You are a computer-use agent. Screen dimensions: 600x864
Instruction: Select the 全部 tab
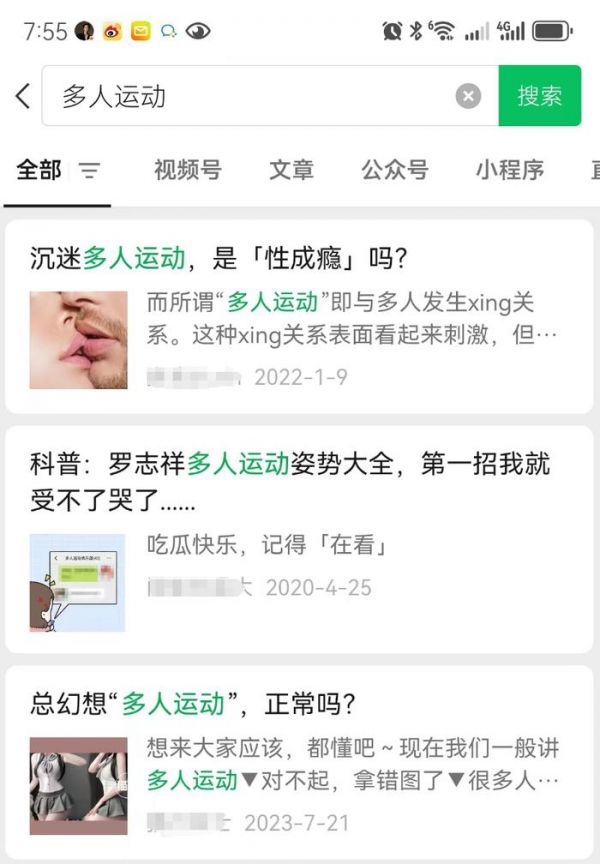point(39,170)
